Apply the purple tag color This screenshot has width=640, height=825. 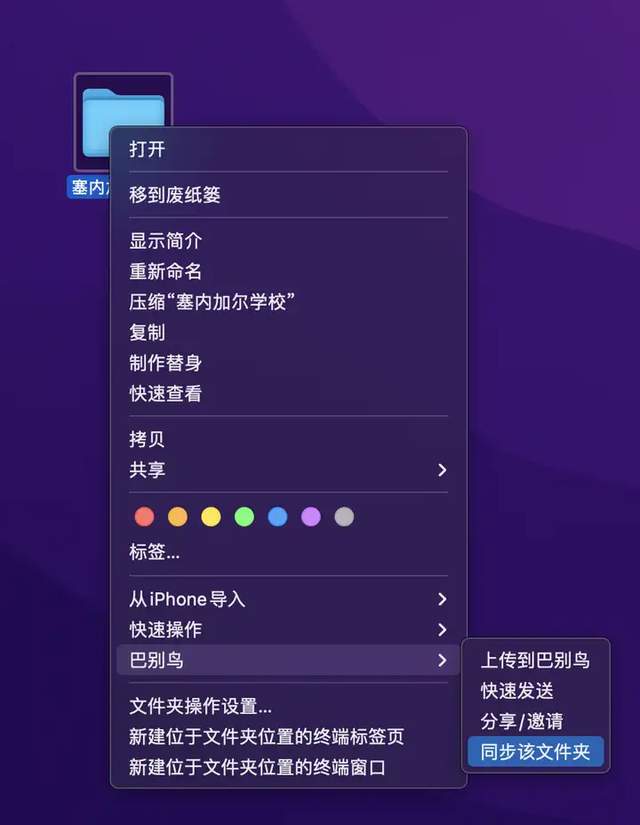pos(311,517)
